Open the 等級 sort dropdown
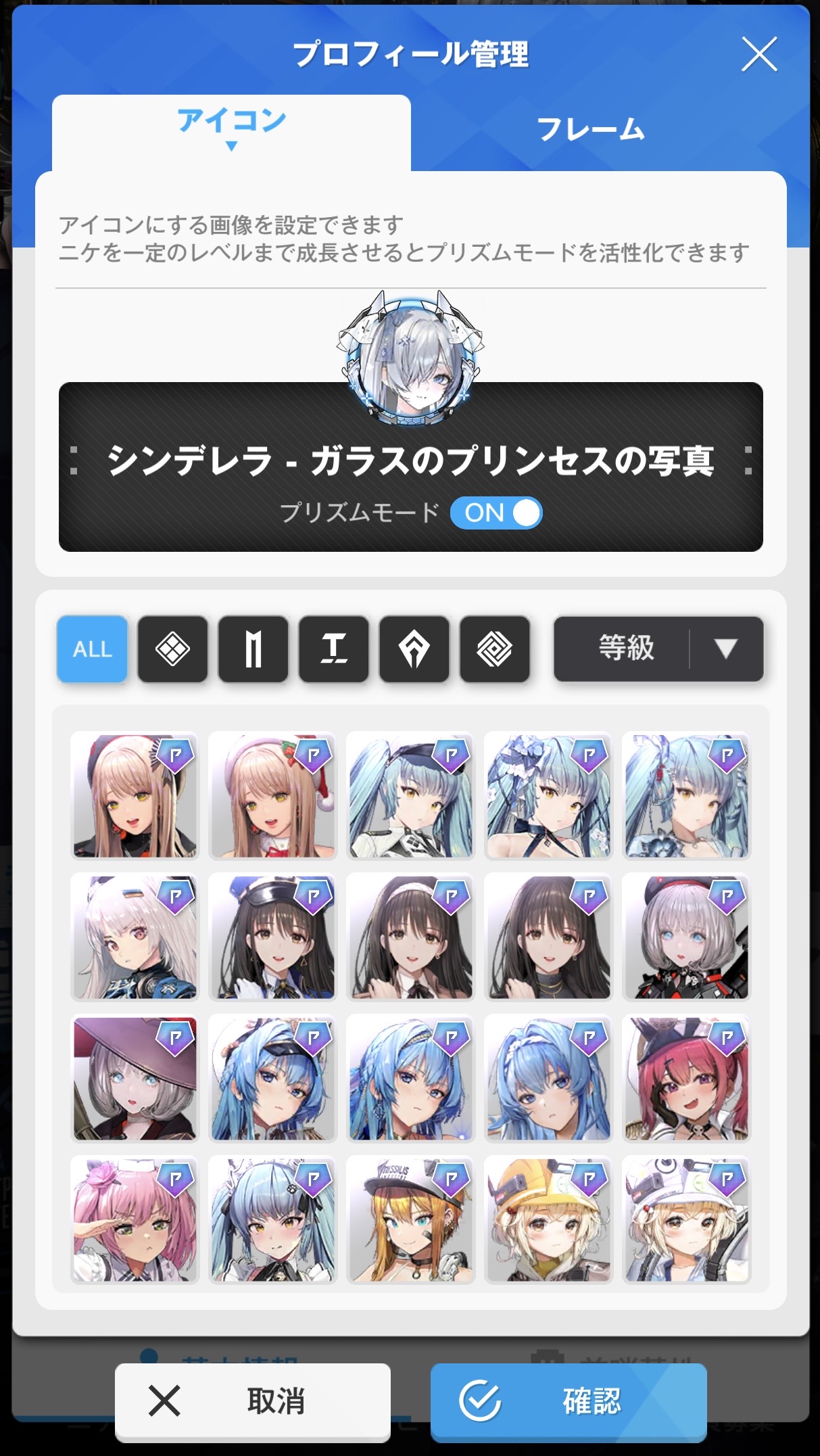 point(658,649)
